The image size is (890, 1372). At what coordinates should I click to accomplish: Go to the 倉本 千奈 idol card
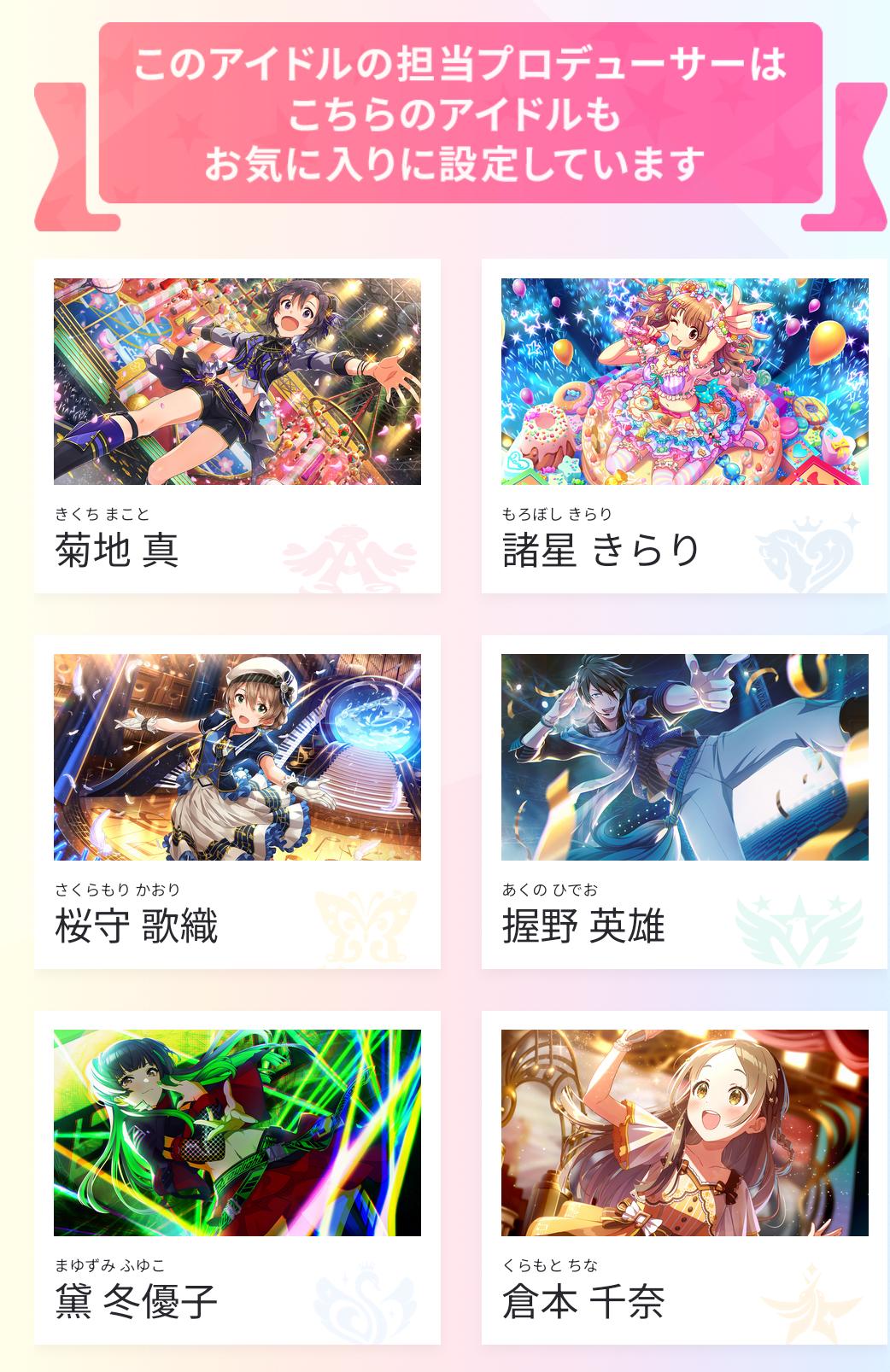pos(684,1176)
